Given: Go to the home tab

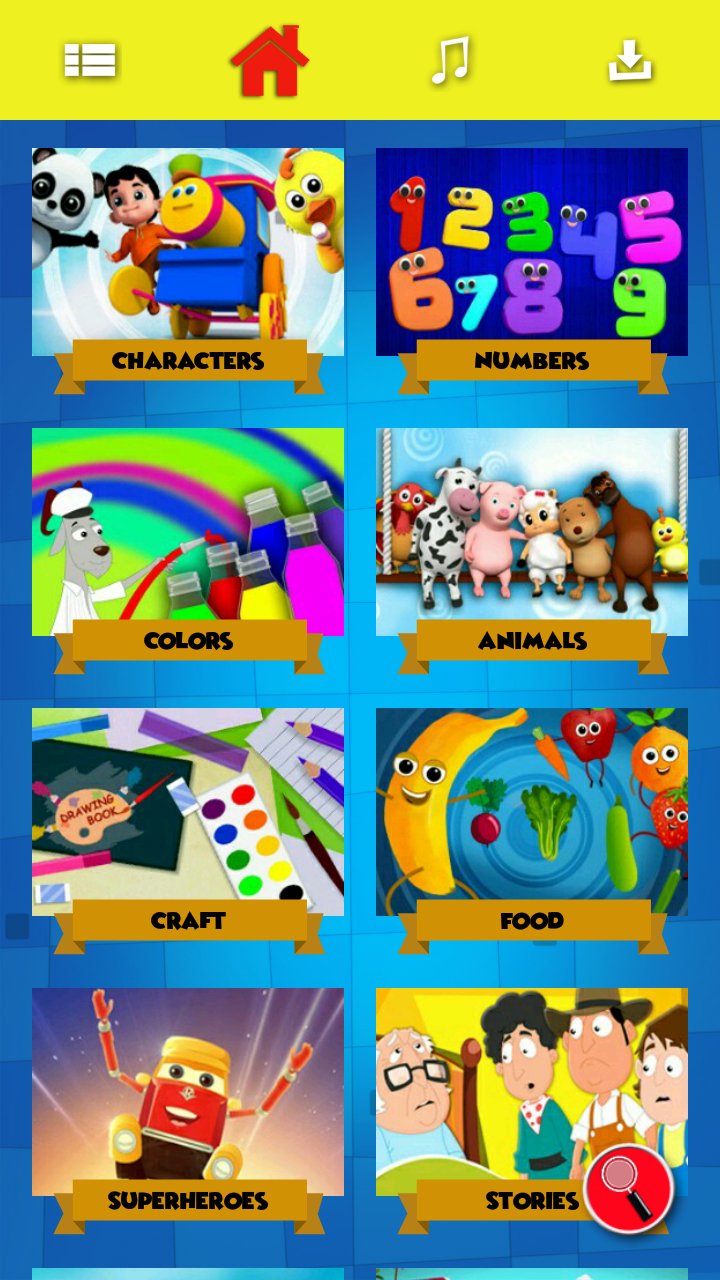Looking at the screenshot, I should coord(269,60).
